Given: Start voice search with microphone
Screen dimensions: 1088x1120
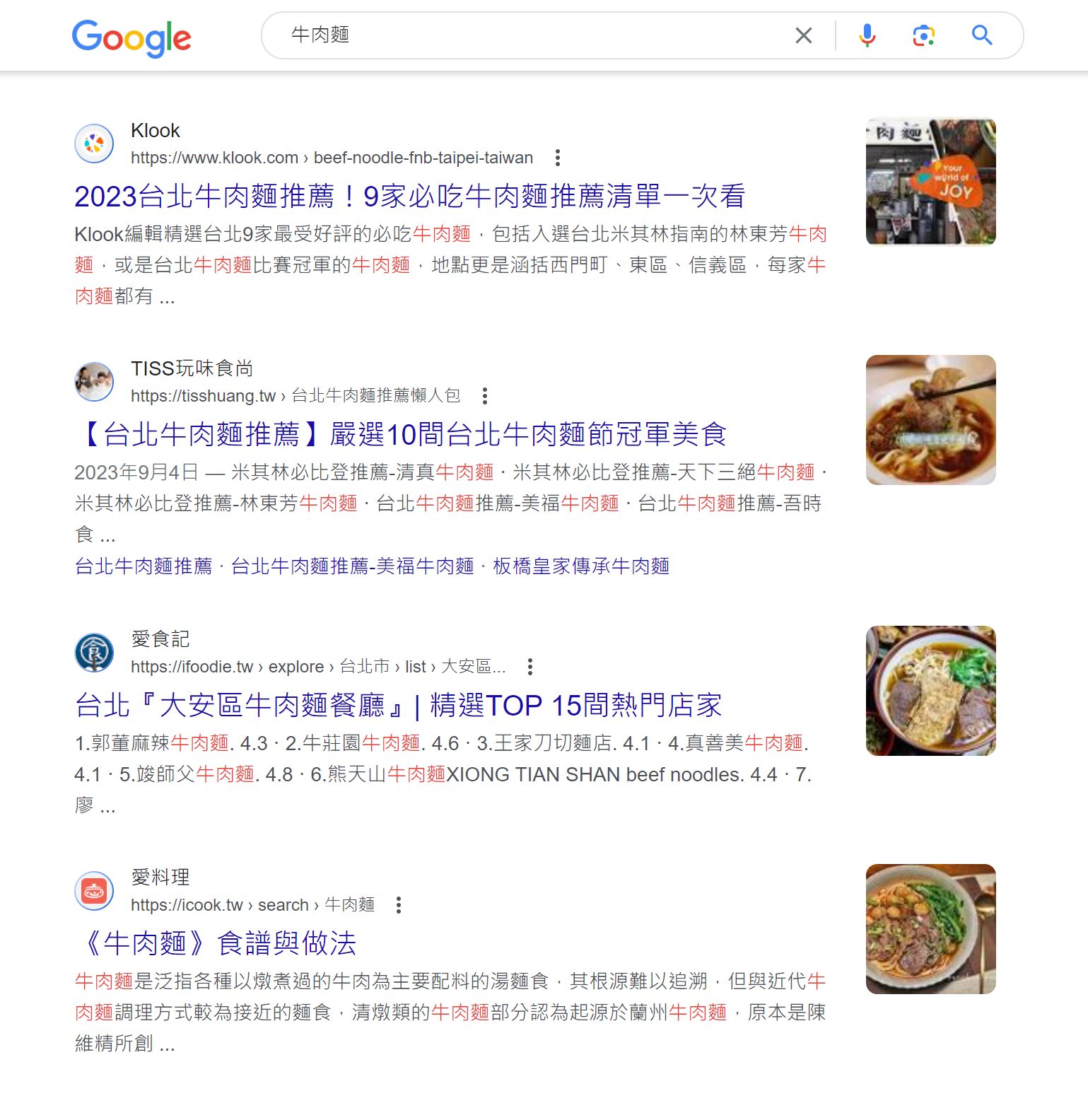Looking at the screenshot, I should (867, 35).
